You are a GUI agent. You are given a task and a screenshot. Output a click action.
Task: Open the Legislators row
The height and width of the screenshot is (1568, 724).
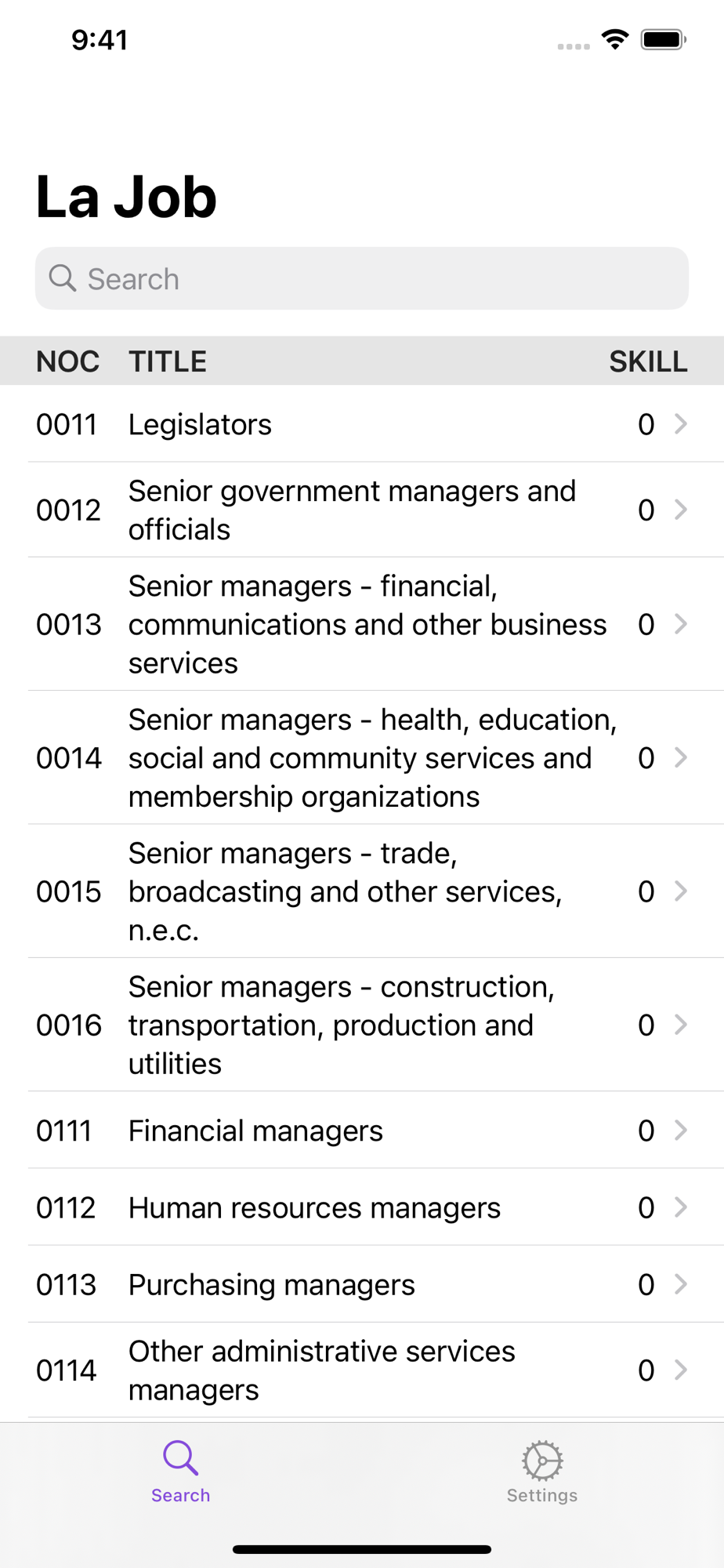pyautogui.click(x=362, y=424)
